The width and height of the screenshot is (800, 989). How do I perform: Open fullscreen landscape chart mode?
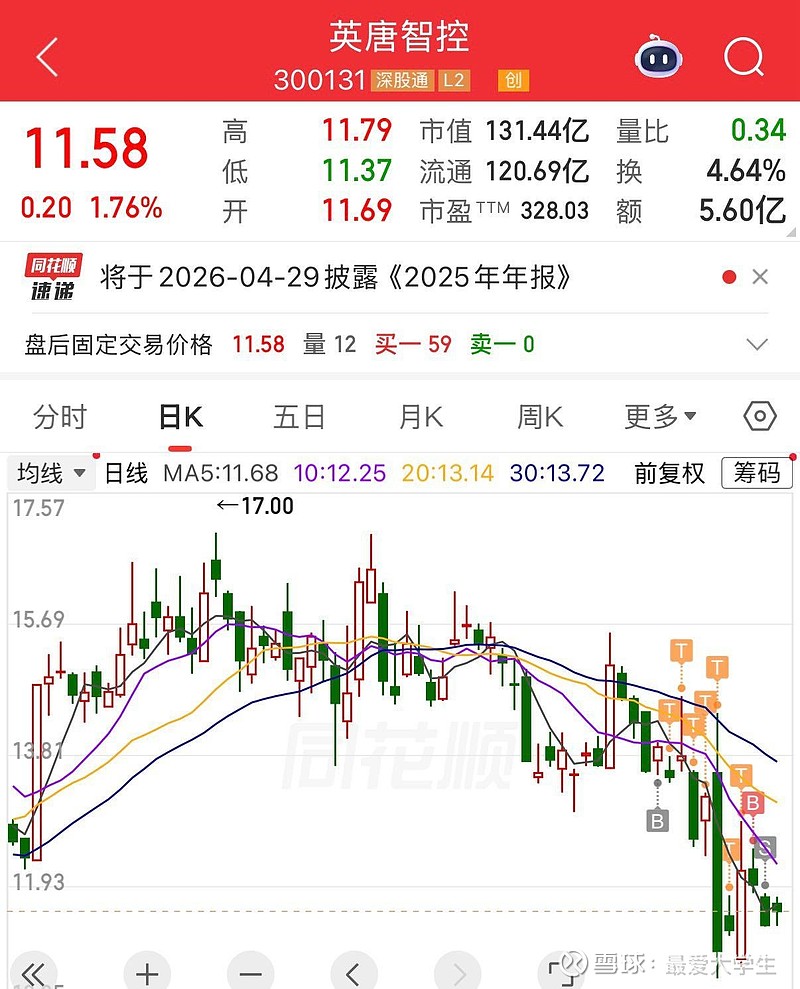(560, 971)
